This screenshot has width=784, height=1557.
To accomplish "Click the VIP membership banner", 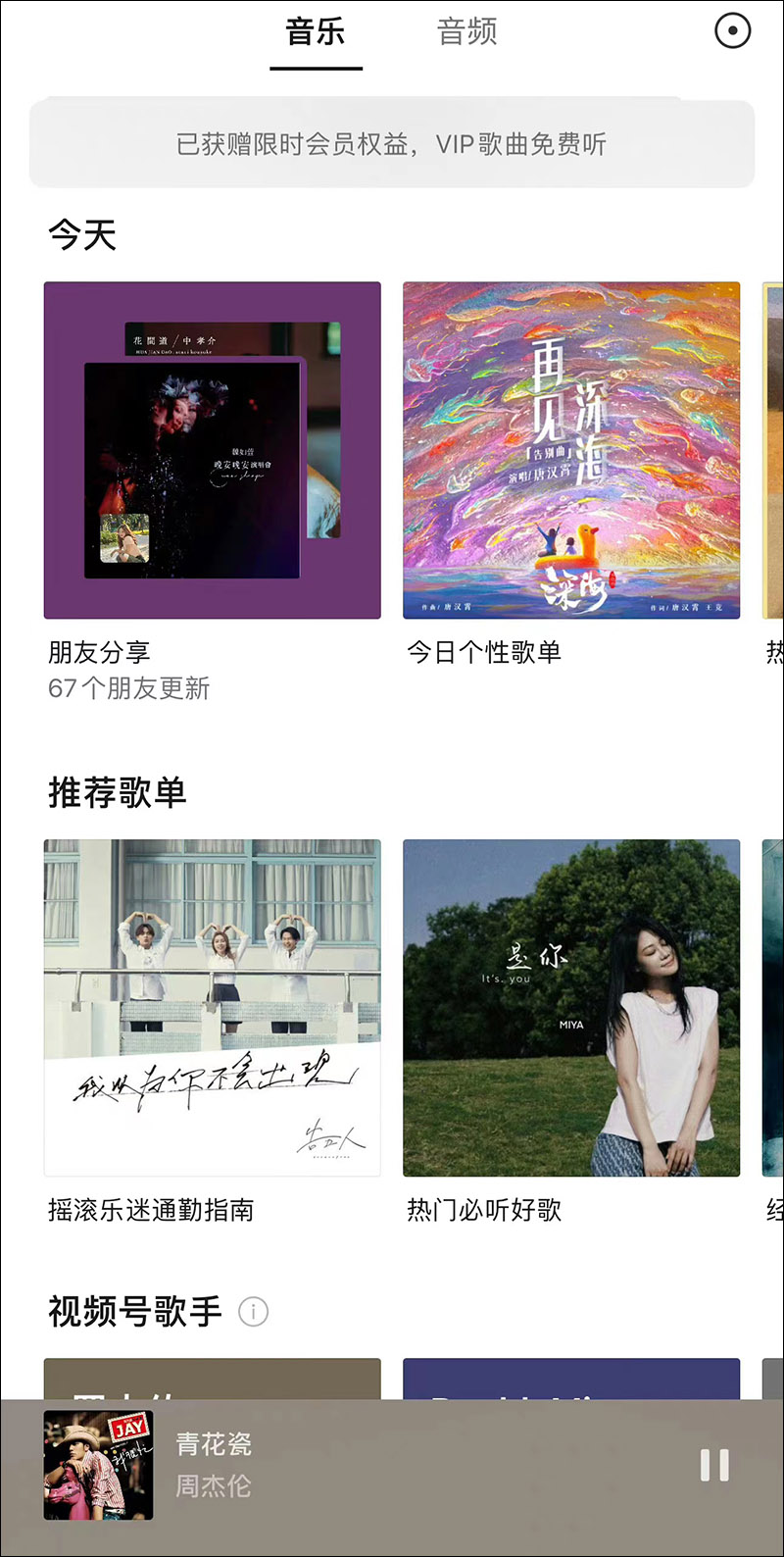I will 392,144.
